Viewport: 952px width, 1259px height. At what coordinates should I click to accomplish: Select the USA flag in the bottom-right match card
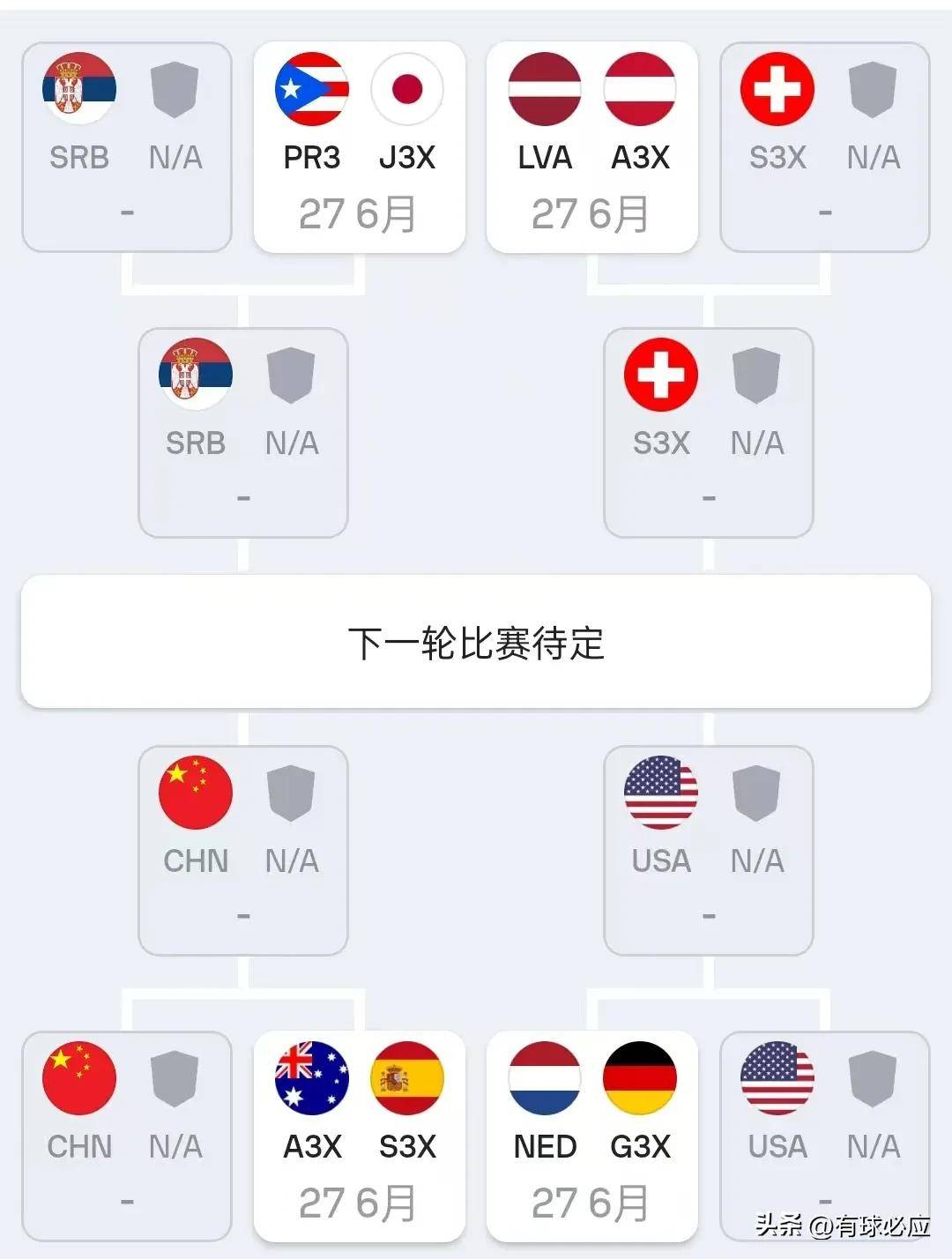click(776, 1077)
